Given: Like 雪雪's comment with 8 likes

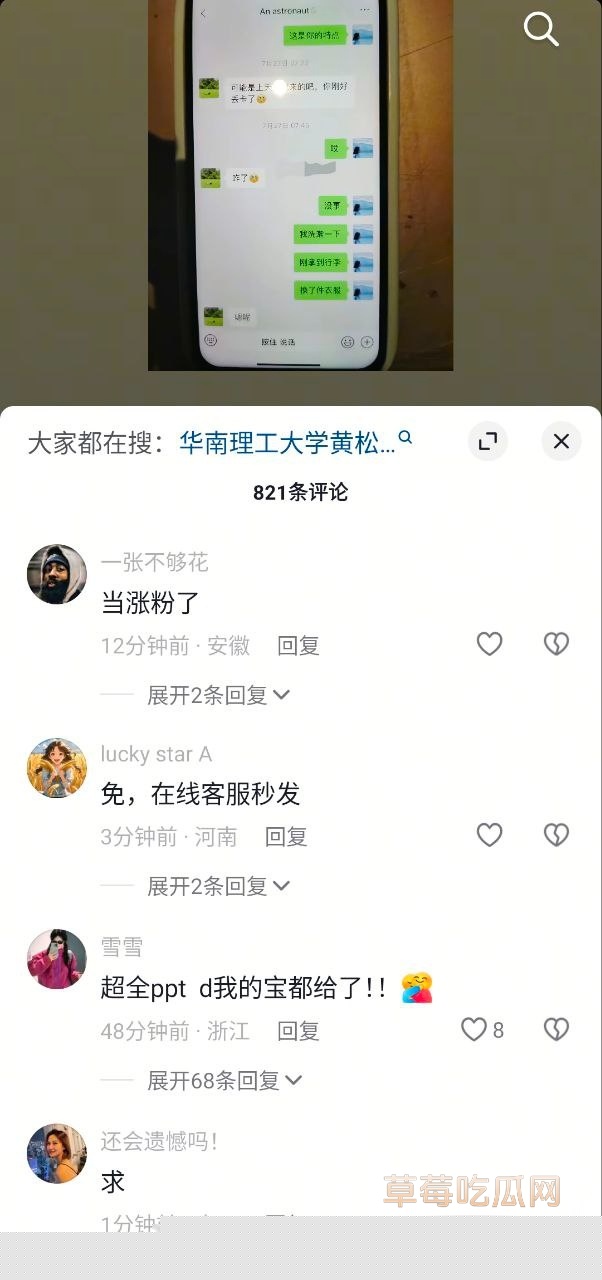Looking at the screenshot, I should [474, 1029].
